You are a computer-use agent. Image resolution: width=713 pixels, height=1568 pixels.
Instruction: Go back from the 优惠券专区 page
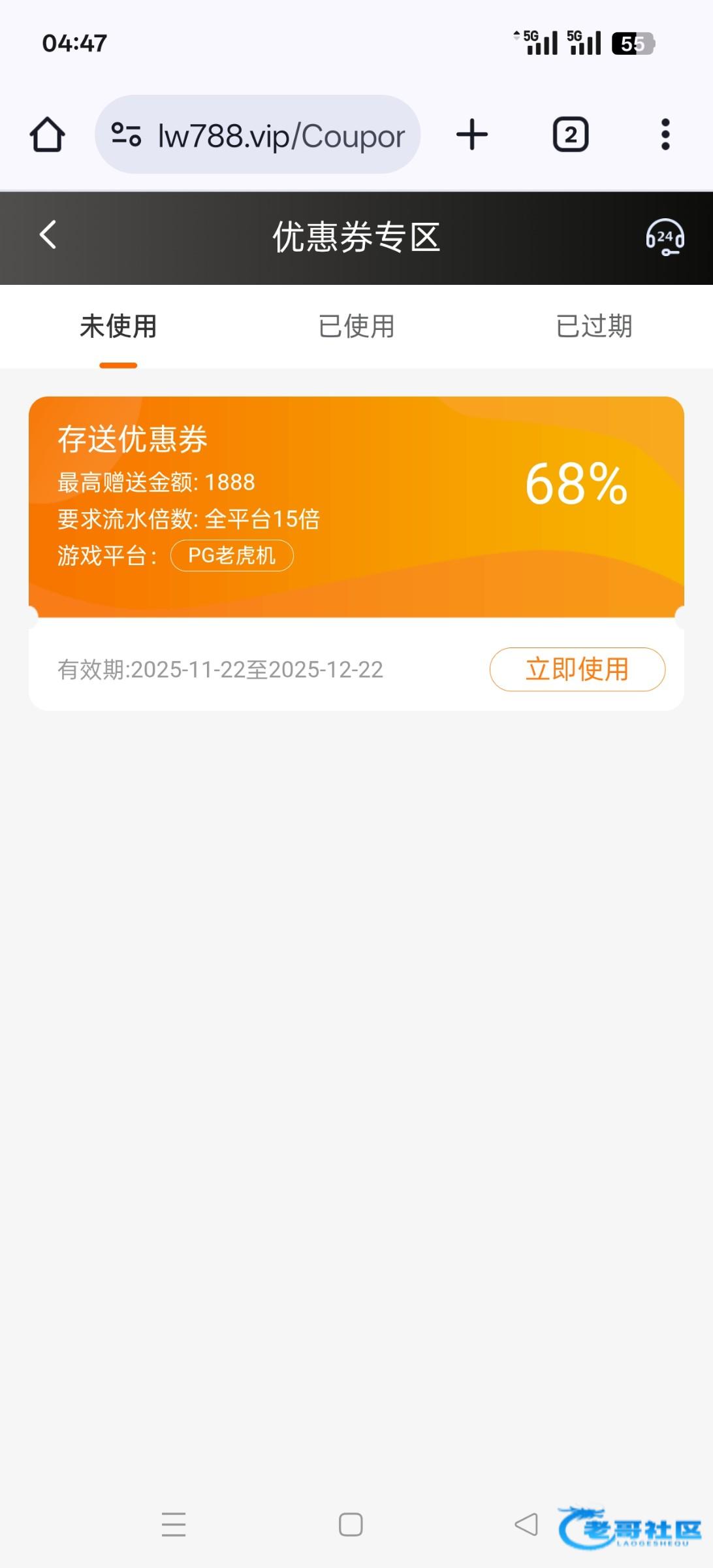tap(48, 235)
